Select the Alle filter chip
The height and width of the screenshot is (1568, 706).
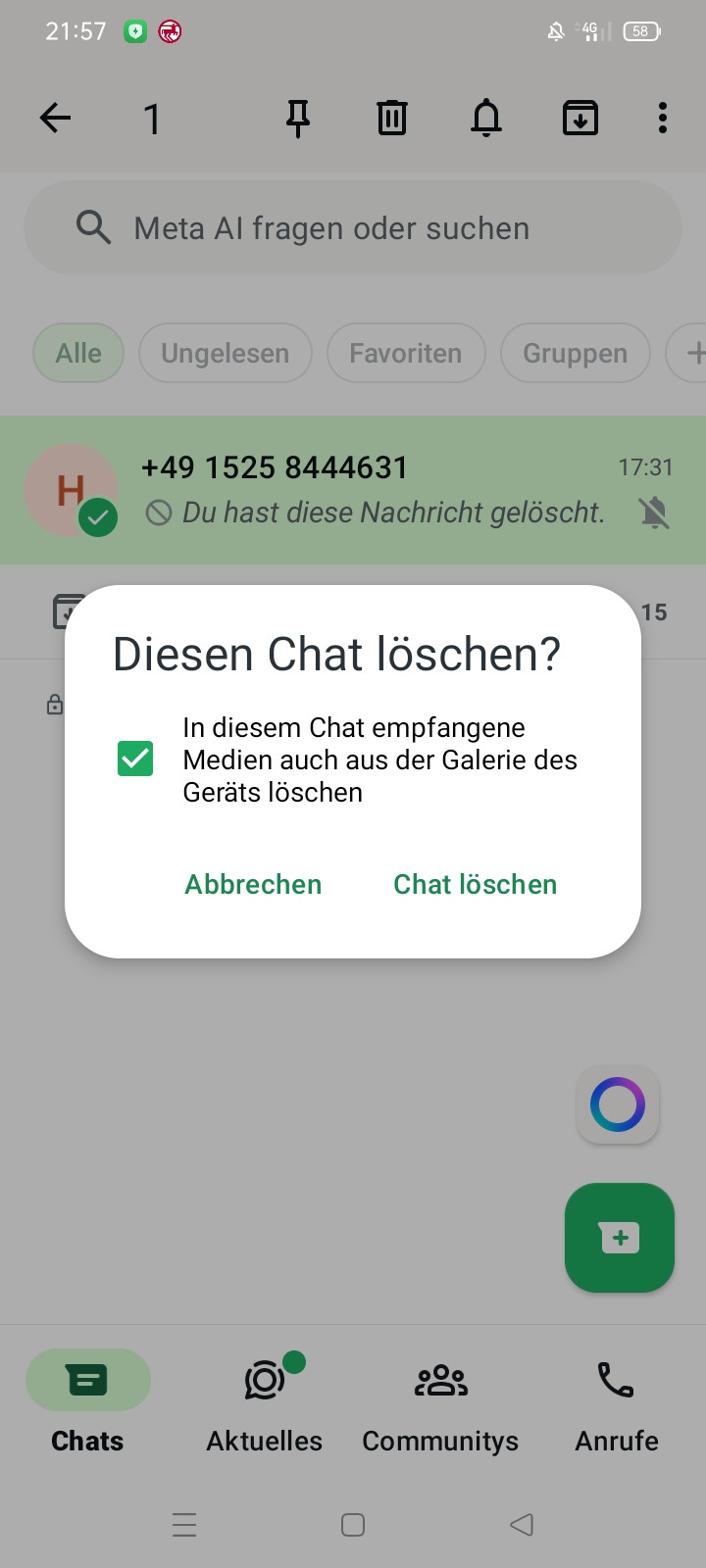[78, 353]
